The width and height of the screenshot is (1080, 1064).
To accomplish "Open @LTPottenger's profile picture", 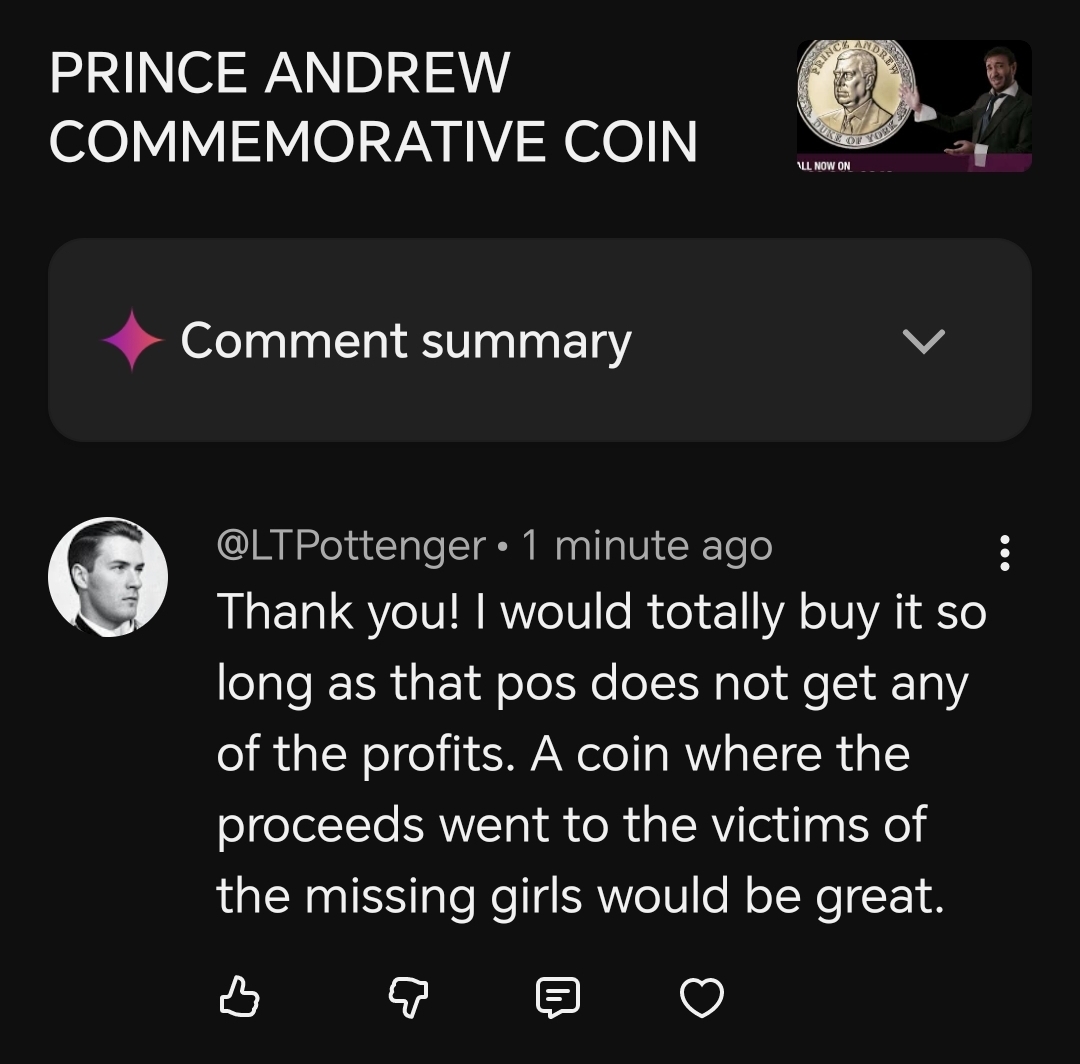I will [x=108, y=577].
